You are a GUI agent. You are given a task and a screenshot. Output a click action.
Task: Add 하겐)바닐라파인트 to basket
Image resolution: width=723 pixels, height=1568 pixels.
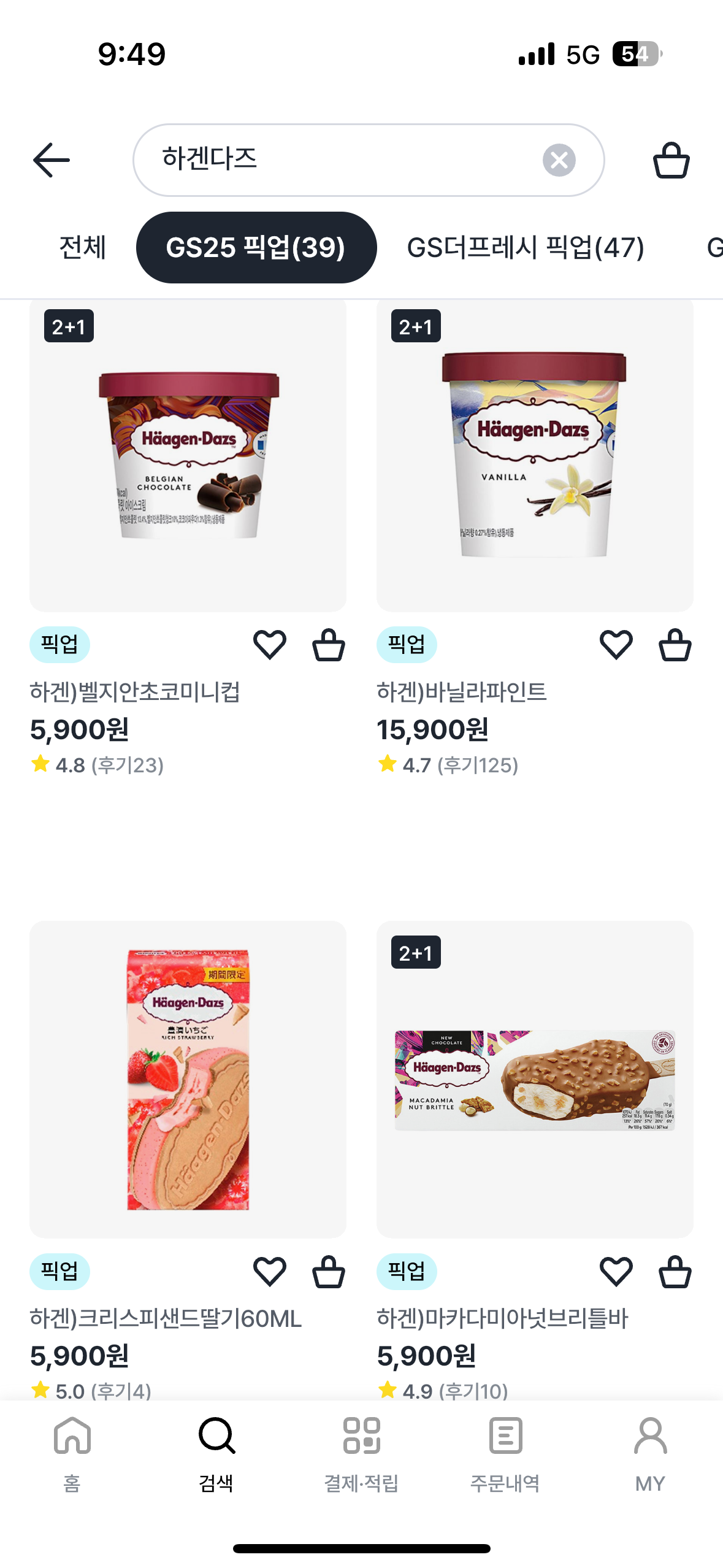(675, 645)
